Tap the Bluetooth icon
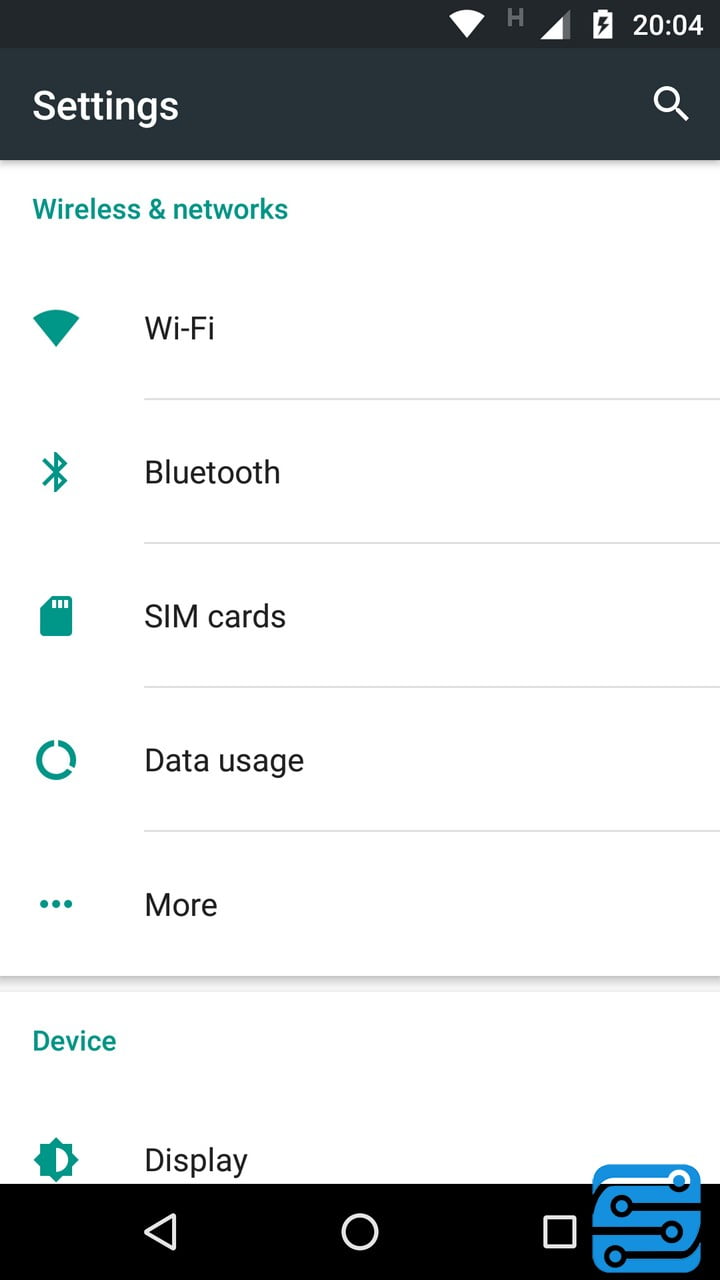The image size is (720, 1280). pyautogui.click(x=56, y=471)
